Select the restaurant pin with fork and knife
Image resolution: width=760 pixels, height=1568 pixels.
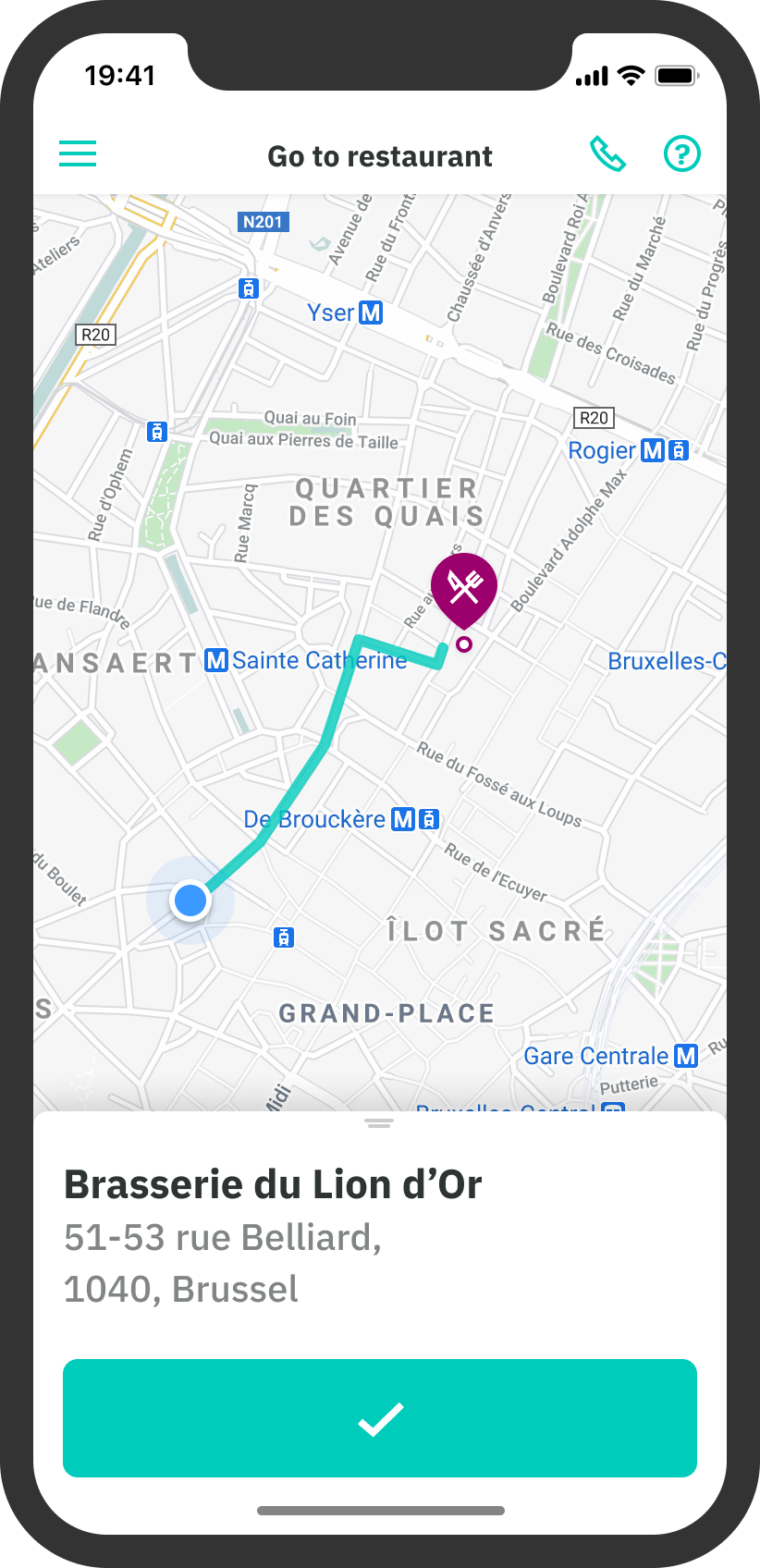pos(465,585)
